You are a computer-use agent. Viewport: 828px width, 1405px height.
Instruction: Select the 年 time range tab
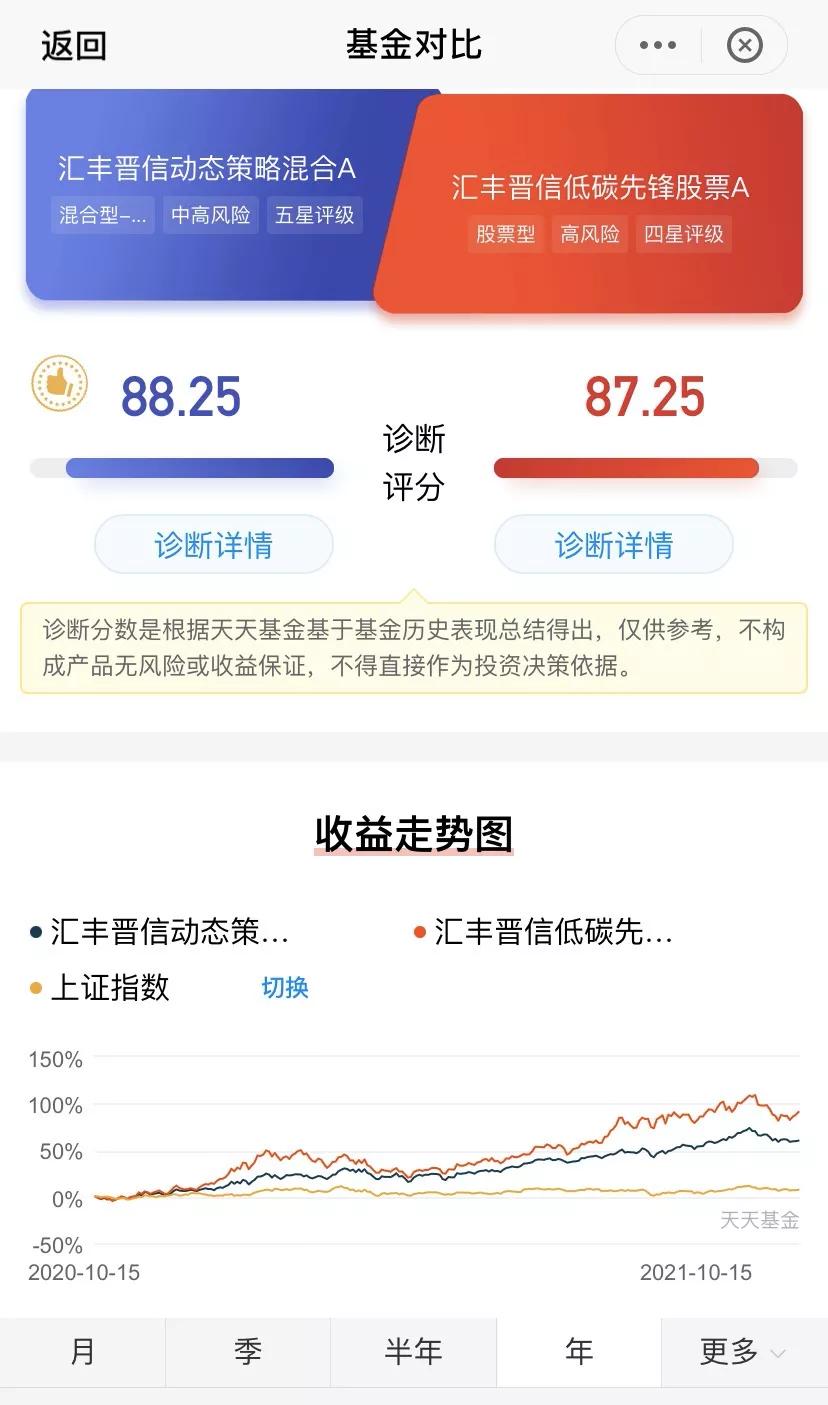(x=579, y=1351)
